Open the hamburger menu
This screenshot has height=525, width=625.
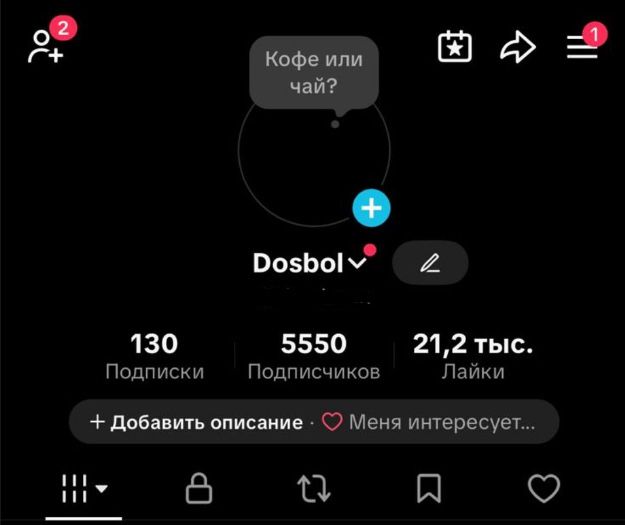pos(582,47)
